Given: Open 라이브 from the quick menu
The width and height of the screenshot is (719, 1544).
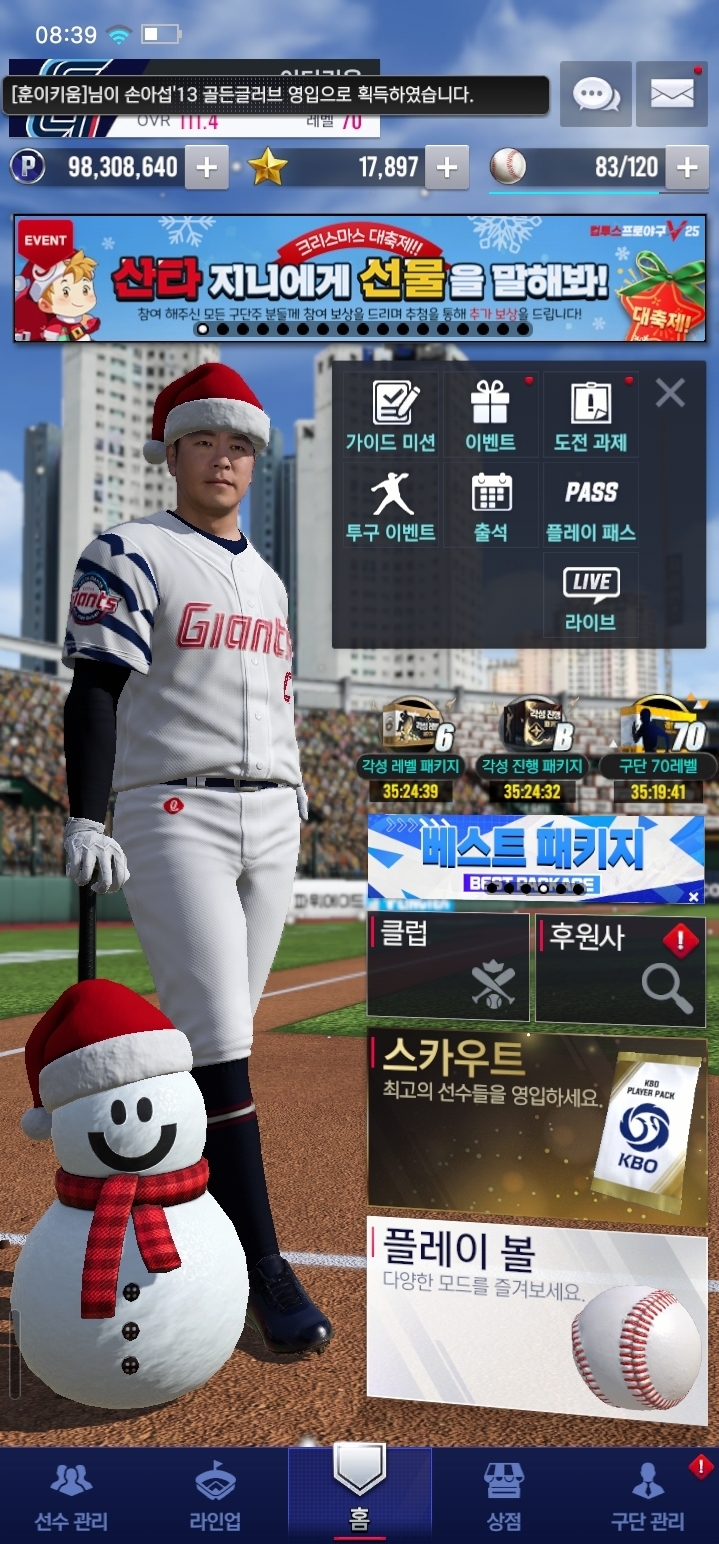Looking at the screenshot, I should 590,596.
